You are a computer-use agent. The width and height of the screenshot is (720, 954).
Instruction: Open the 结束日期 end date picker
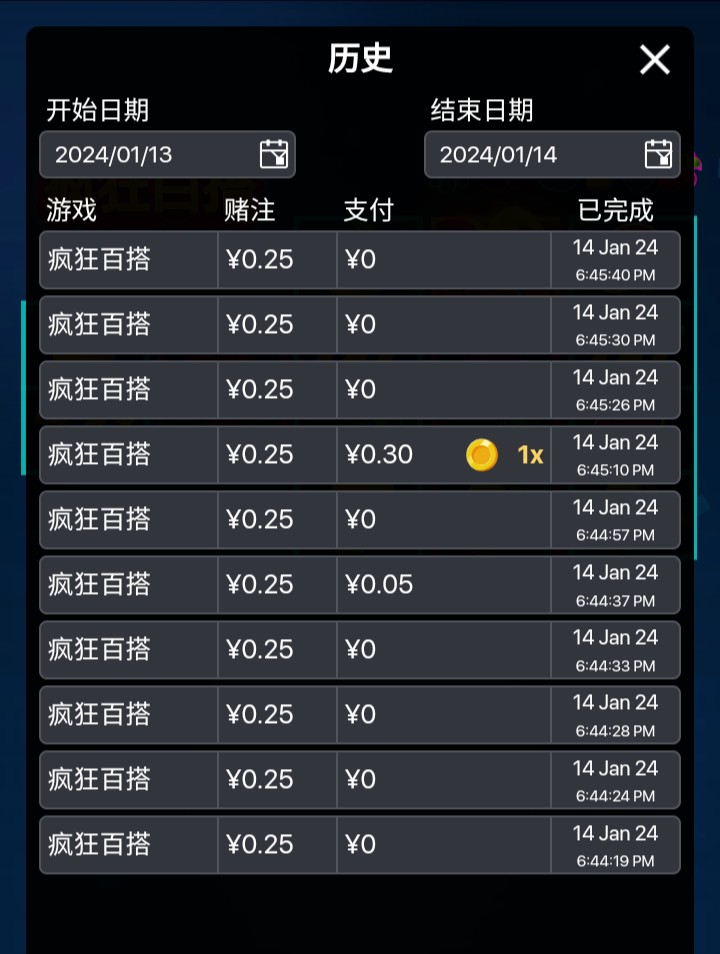pyautogui.click(x=657, y=154)
